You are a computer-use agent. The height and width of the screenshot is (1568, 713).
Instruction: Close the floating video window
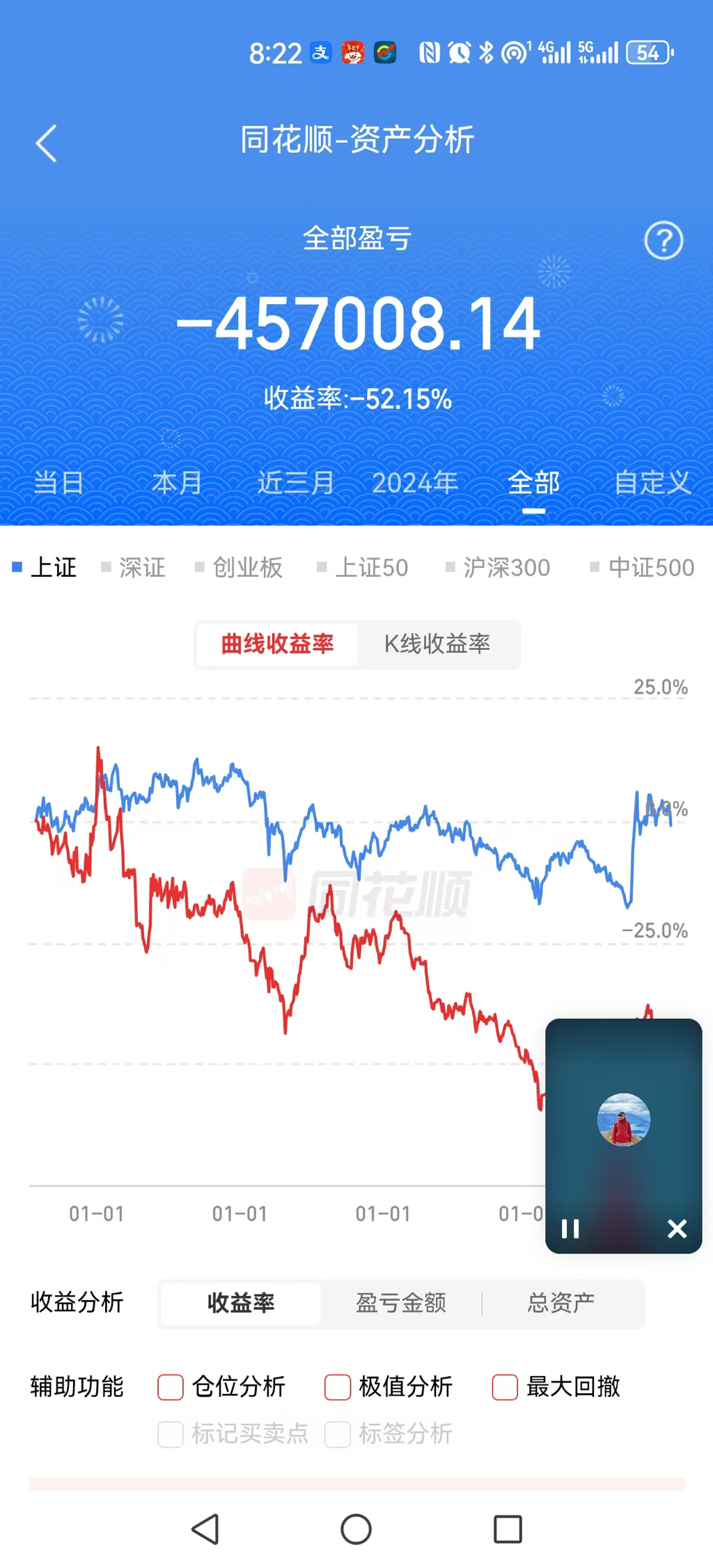[x=677, y=1228]
